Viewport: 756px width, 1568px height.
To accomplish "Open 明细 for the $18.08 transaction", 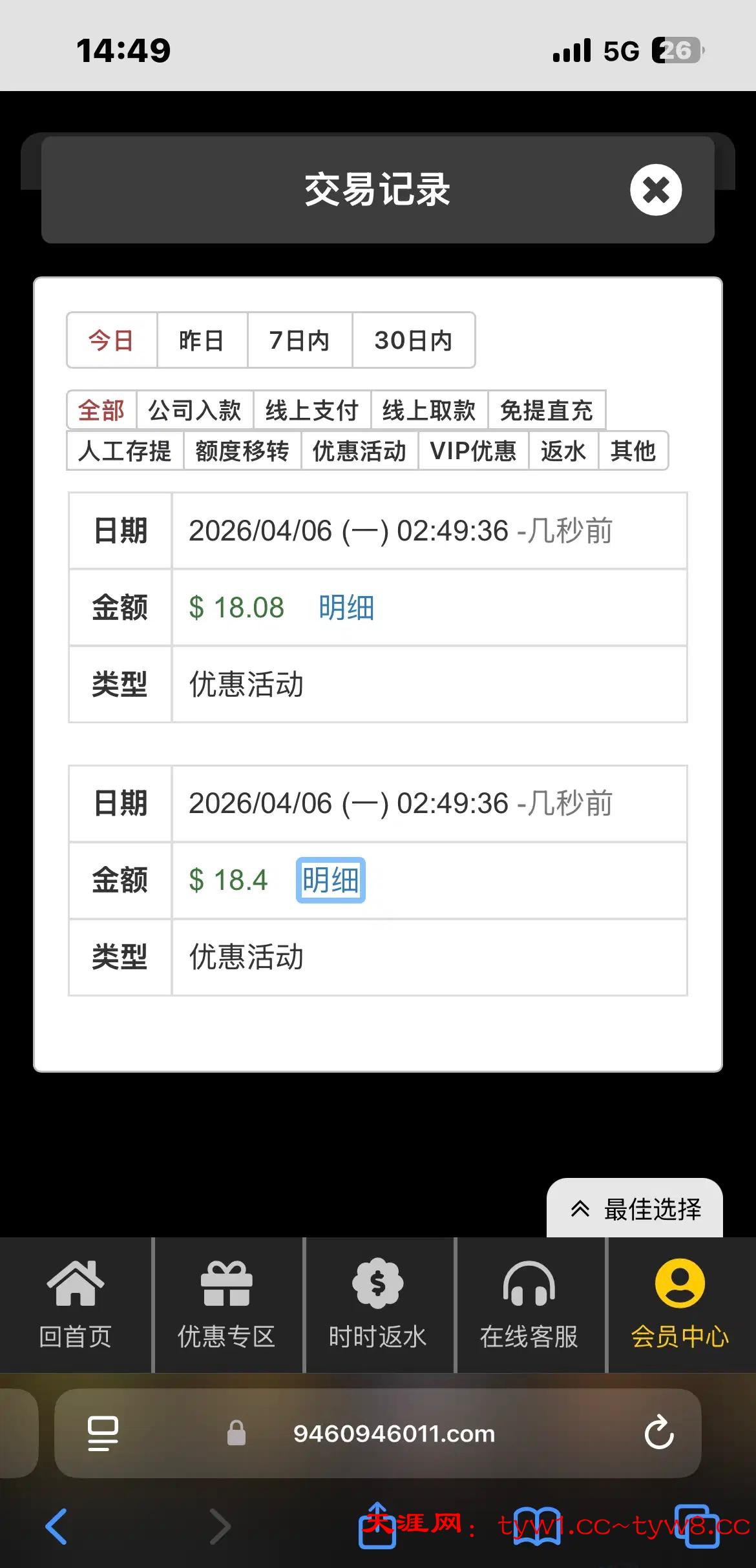I will [346, 608].
